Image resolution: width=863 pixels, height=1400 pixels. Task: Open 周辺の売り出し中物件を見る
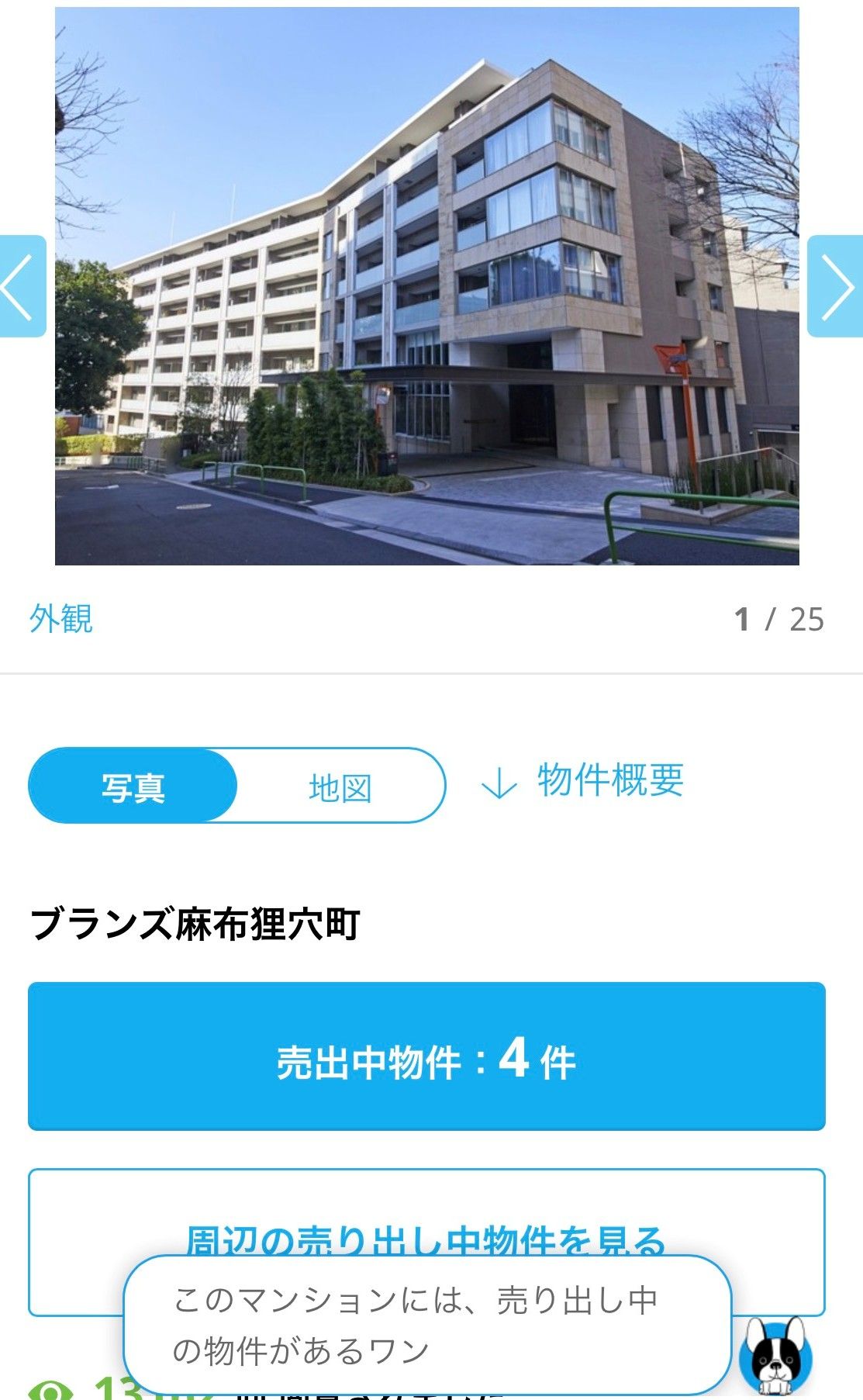point(426,1242)
